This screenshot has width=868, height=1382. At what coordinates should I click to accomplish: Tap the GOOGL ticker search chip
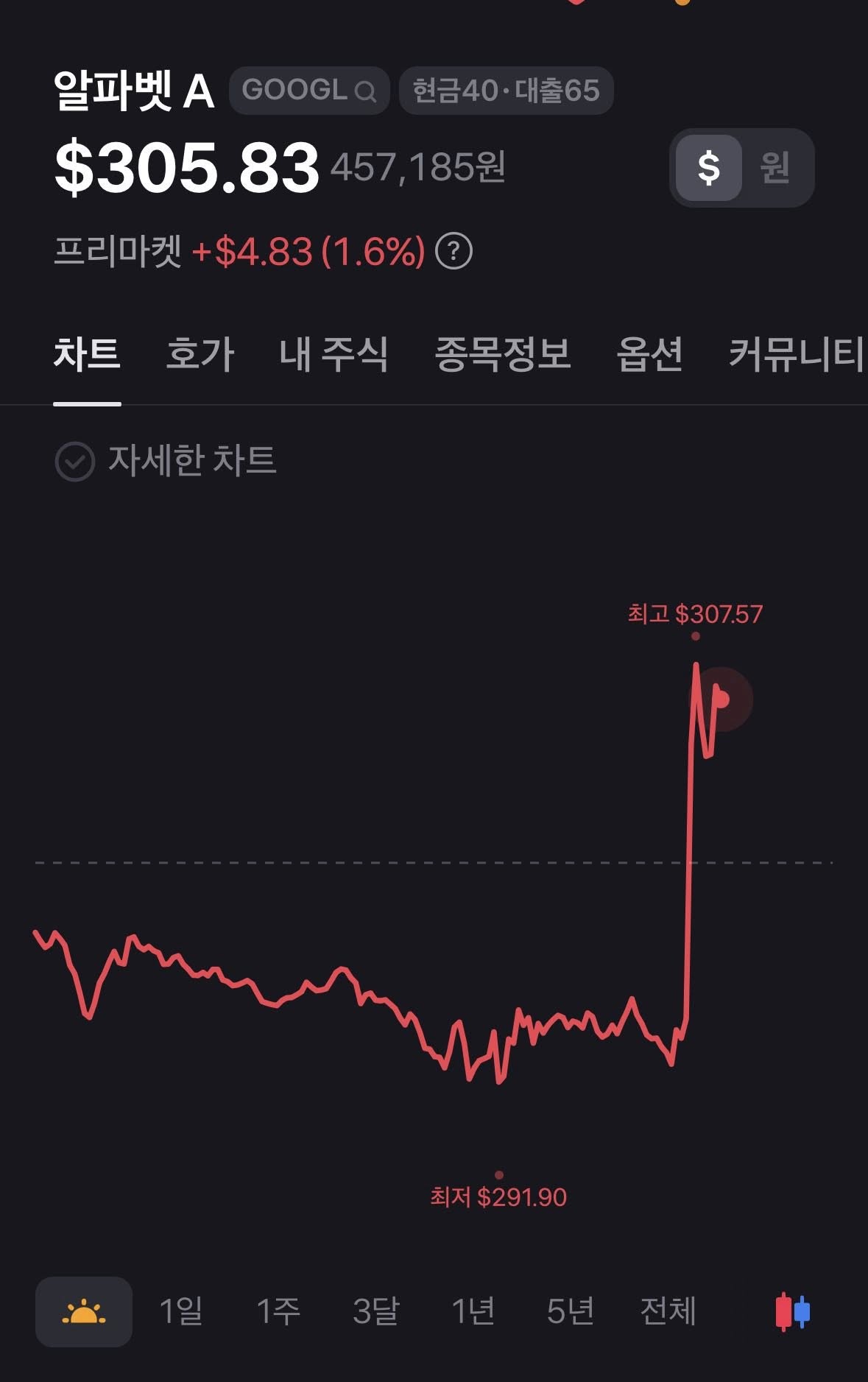tap(309, 91)
